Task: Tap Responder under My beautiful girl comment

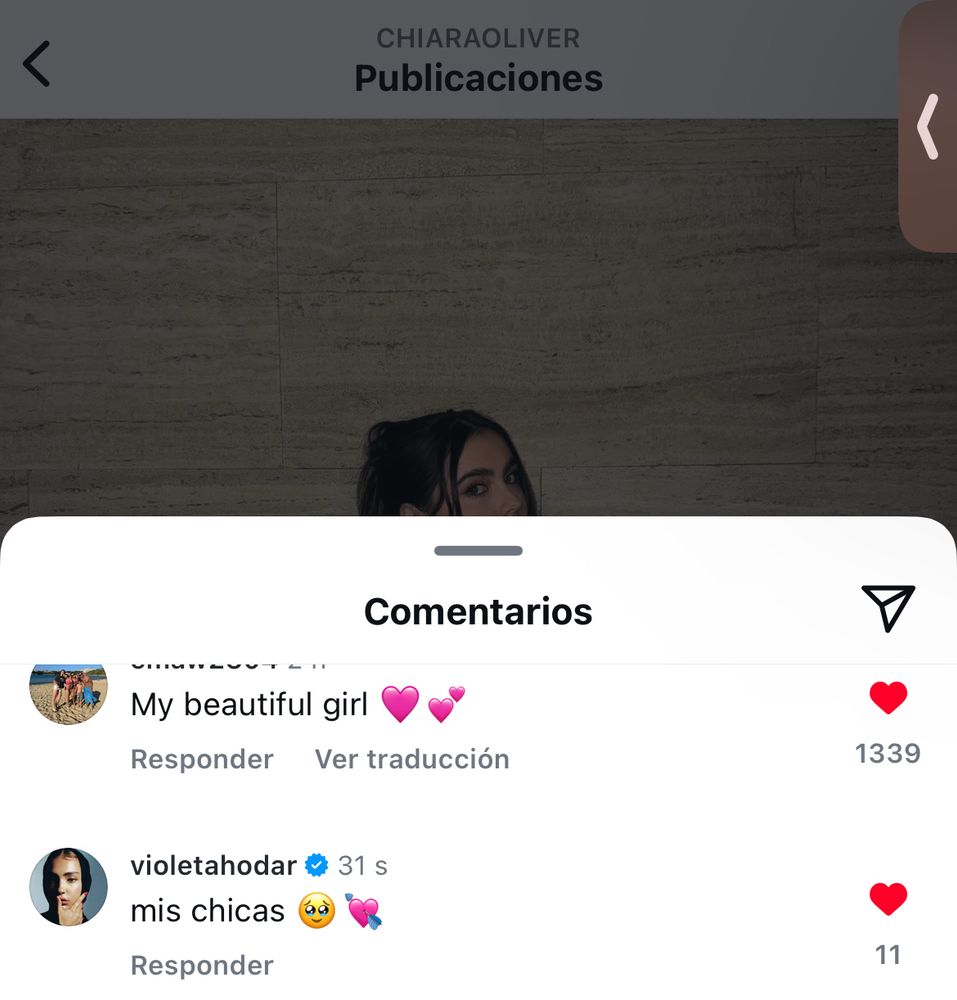Action: (202, 759)
